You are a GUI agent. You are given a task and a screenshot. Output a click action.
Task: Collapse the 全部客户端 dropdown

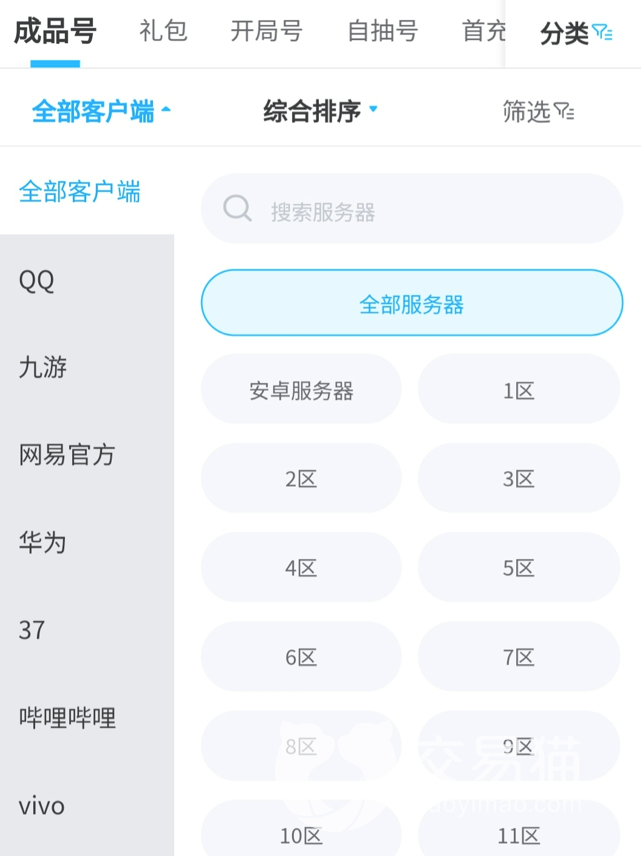[101, 111]
